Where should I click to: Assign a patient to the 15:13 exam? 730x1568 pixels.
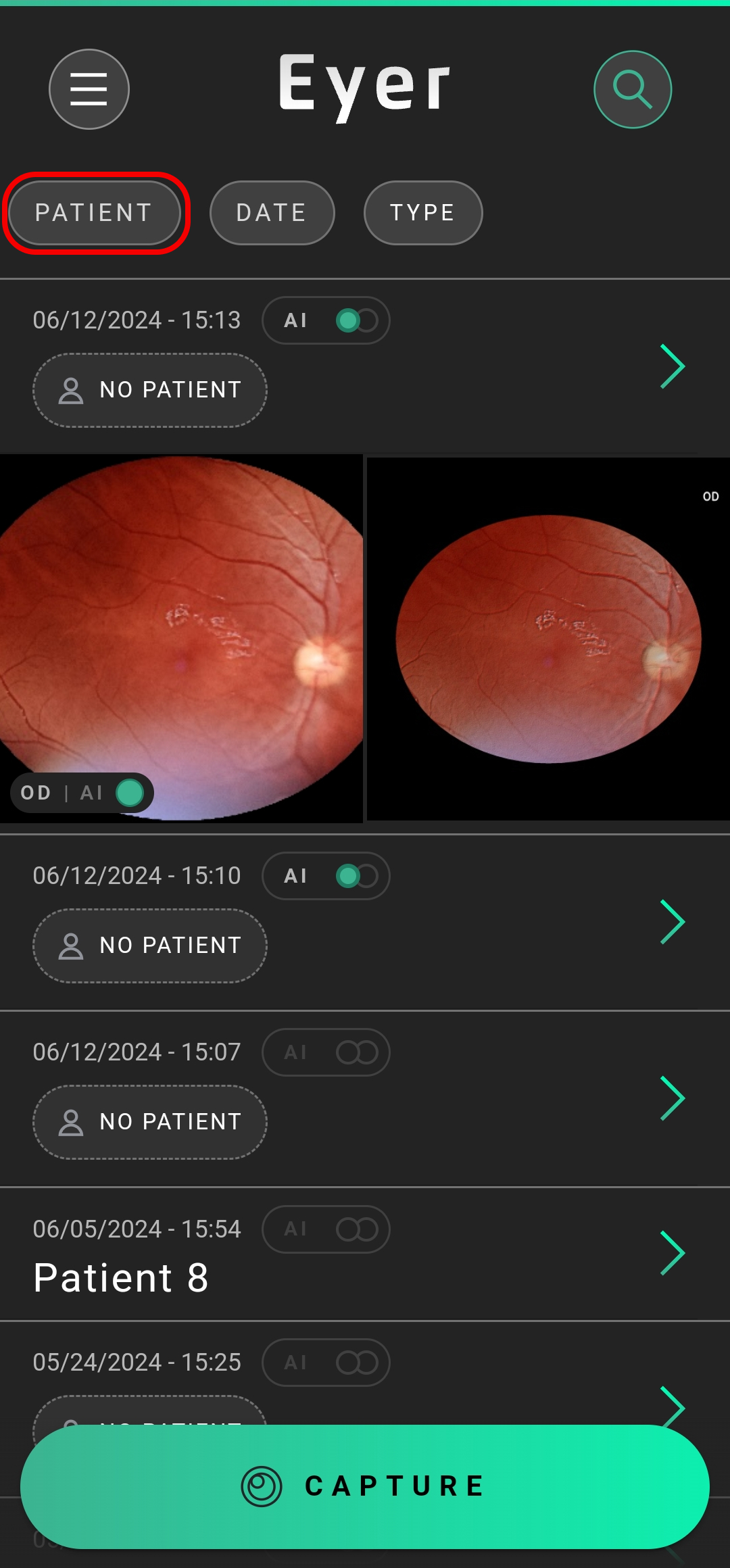point(150,390)
